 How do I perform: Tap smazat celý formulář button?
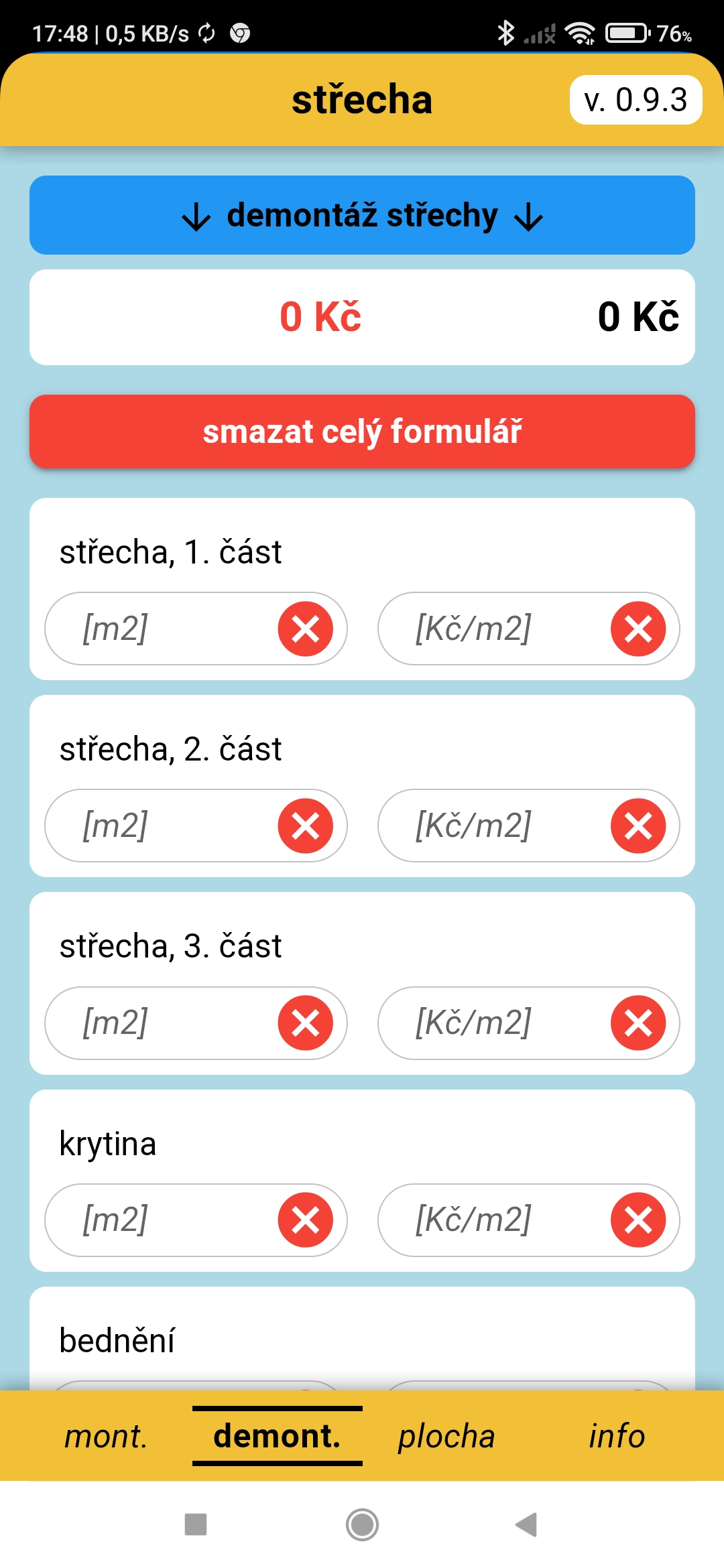pyautogui.click(x=362, y=432)
